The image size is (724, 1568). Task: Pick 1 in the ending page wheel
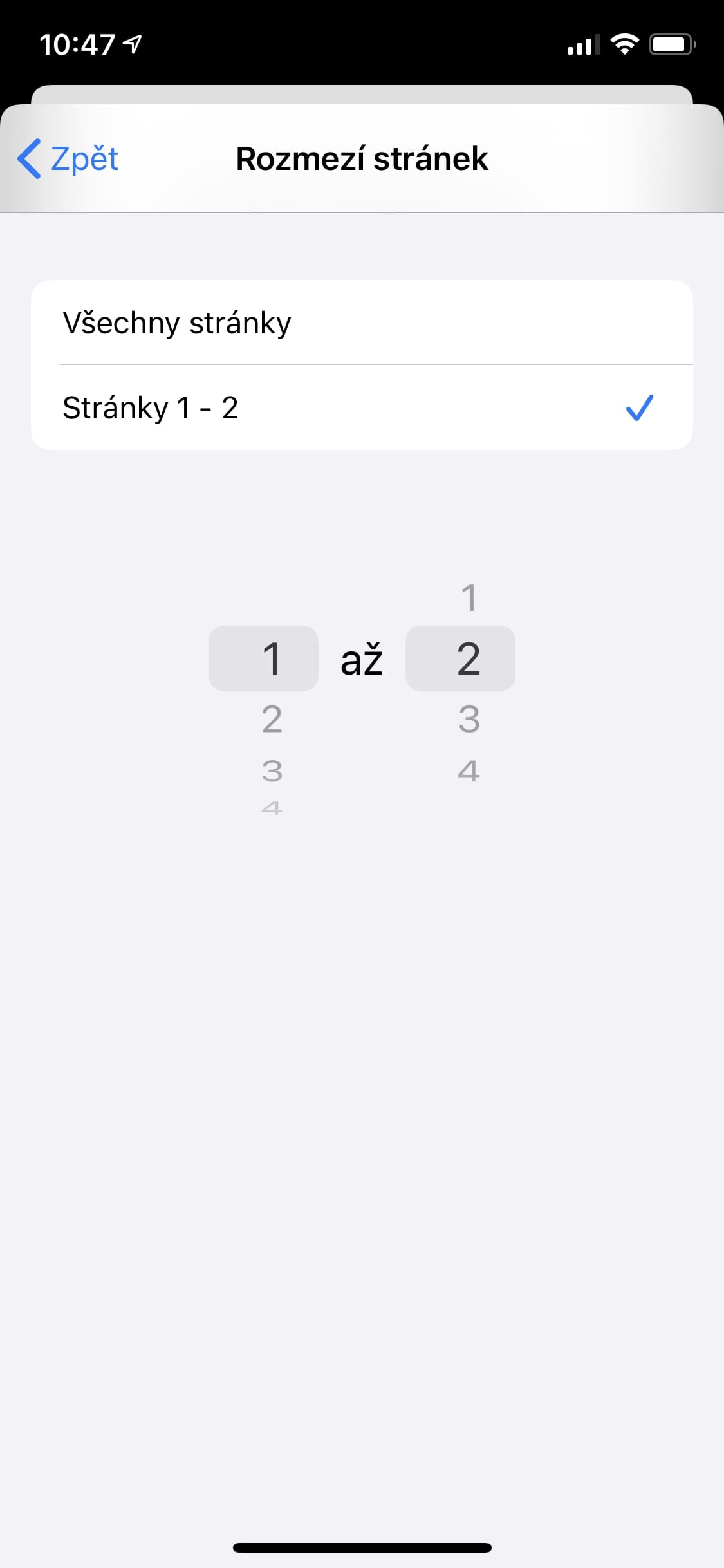click(x=469, y=598)
